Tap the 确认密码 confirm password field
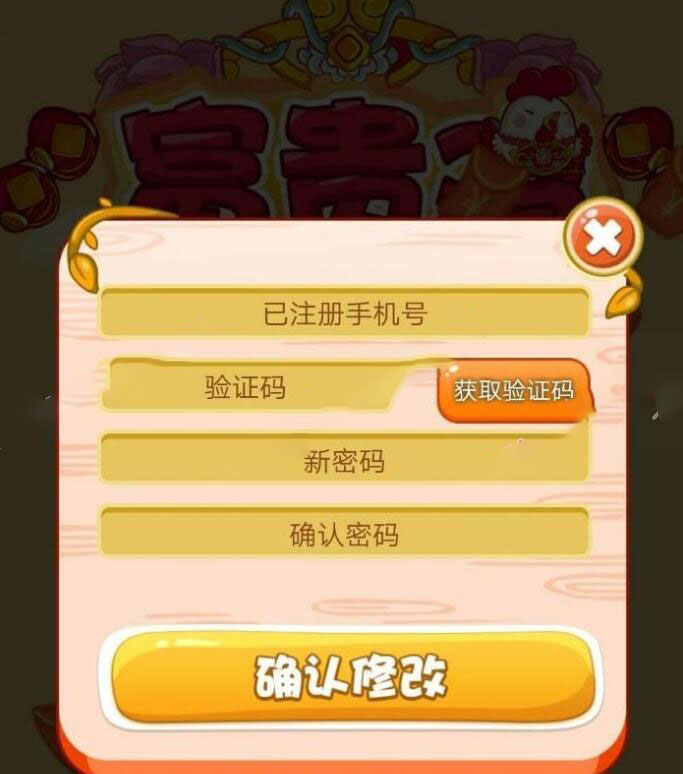The height and width of the screenshot is (774, 683). [x=344, y=534]
